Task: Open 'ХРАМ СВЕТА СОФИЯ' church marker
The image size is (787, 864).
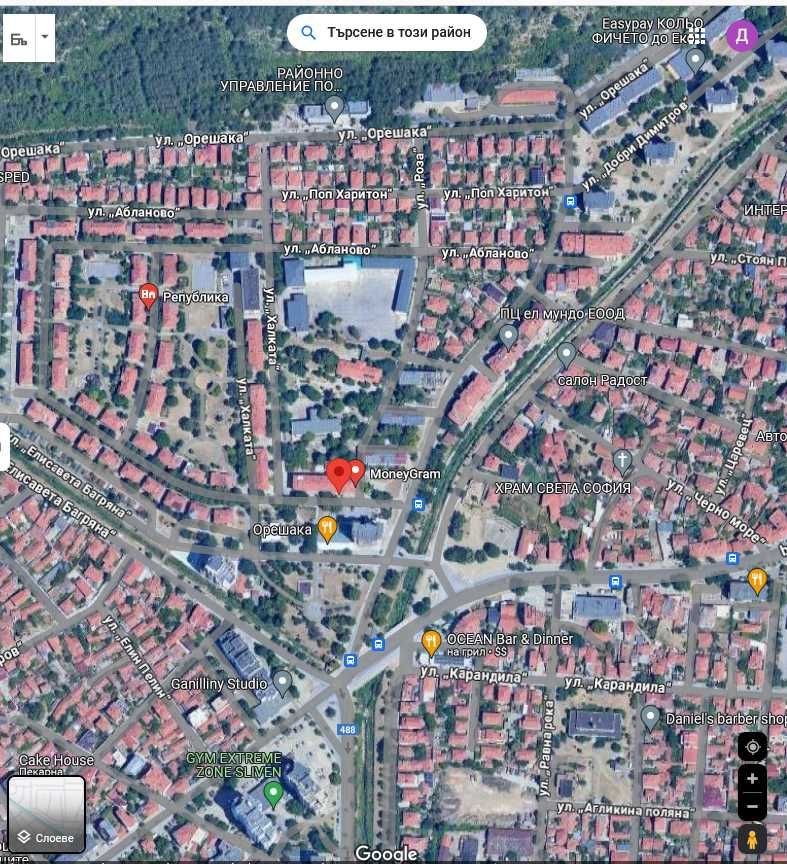Action: 622,462
